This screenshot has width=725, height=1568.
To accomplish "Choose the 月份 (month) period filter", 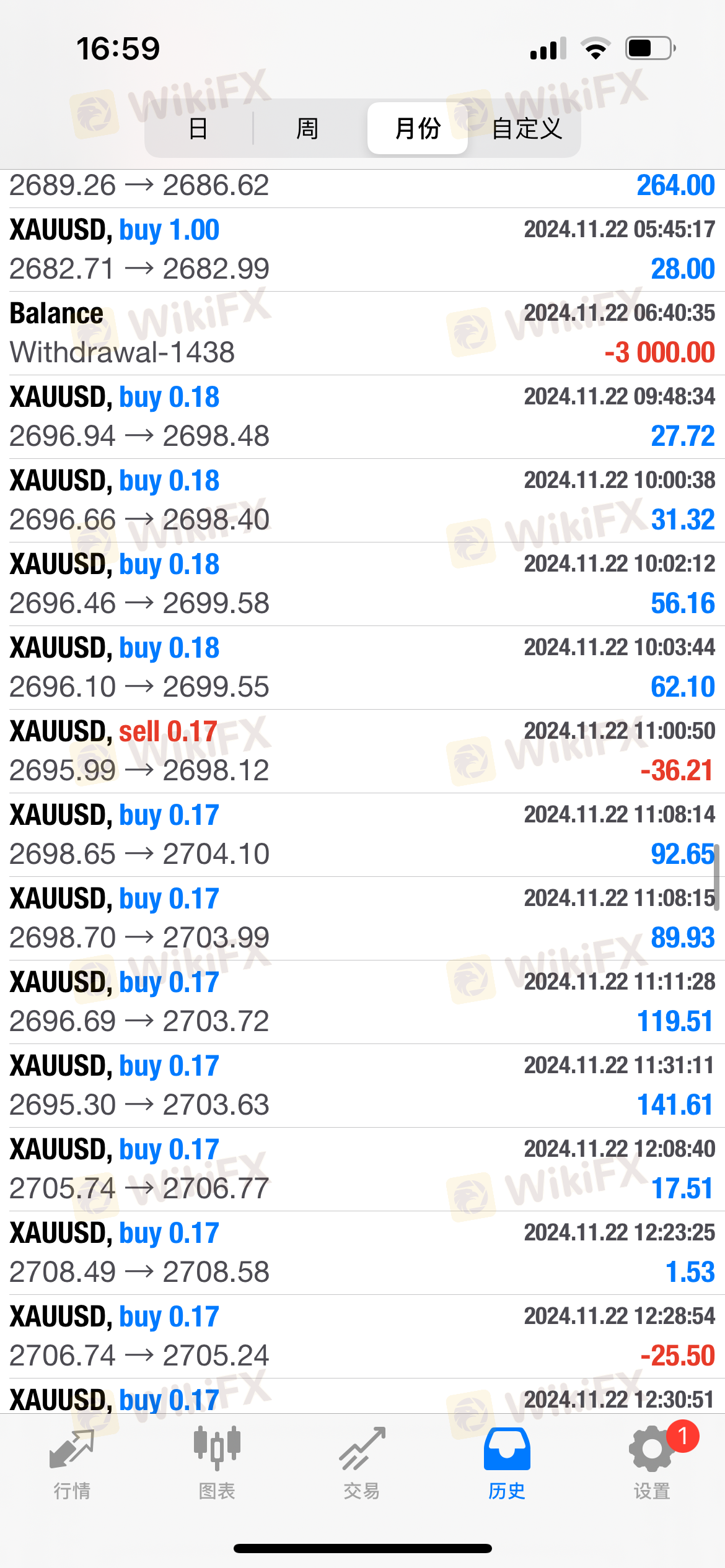I will (417, 128).
